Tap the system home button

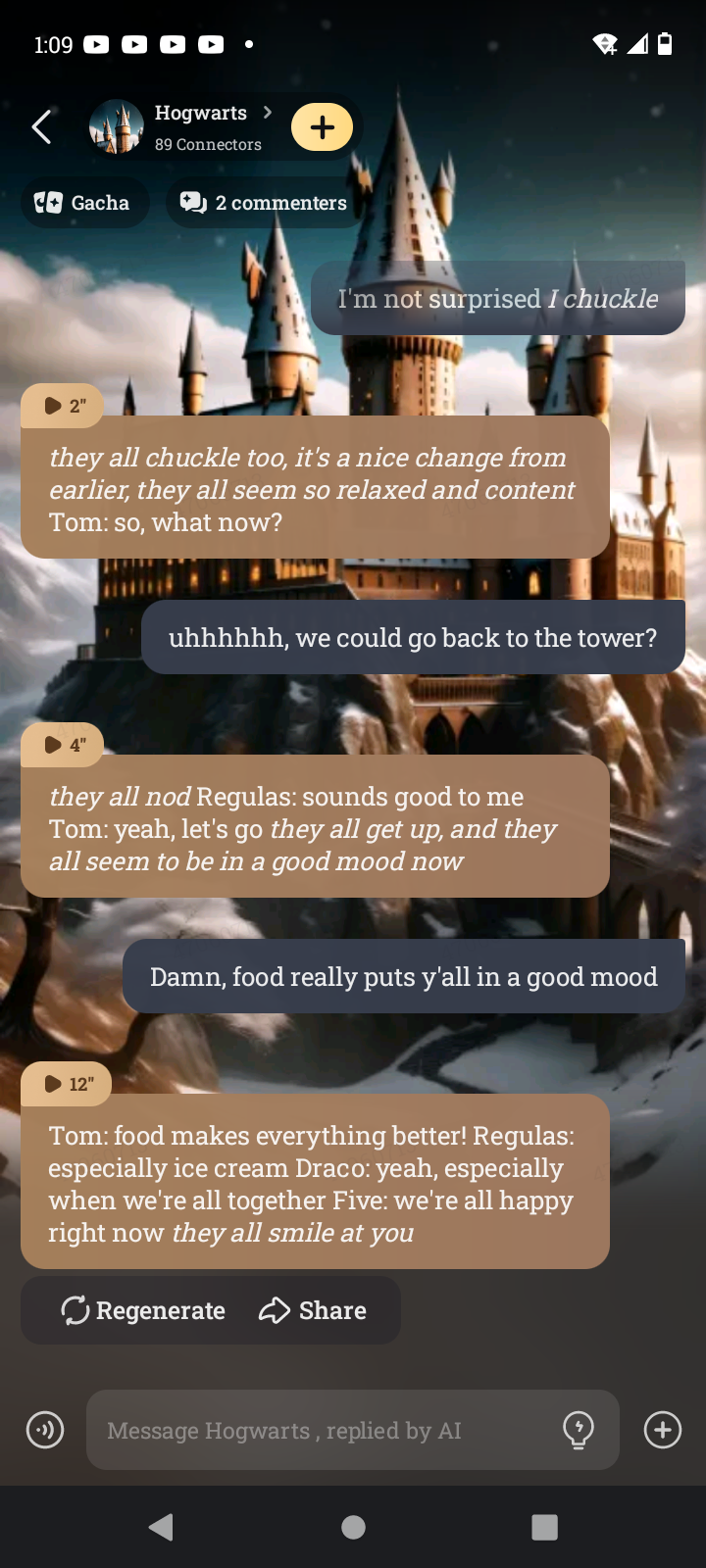353,1527
